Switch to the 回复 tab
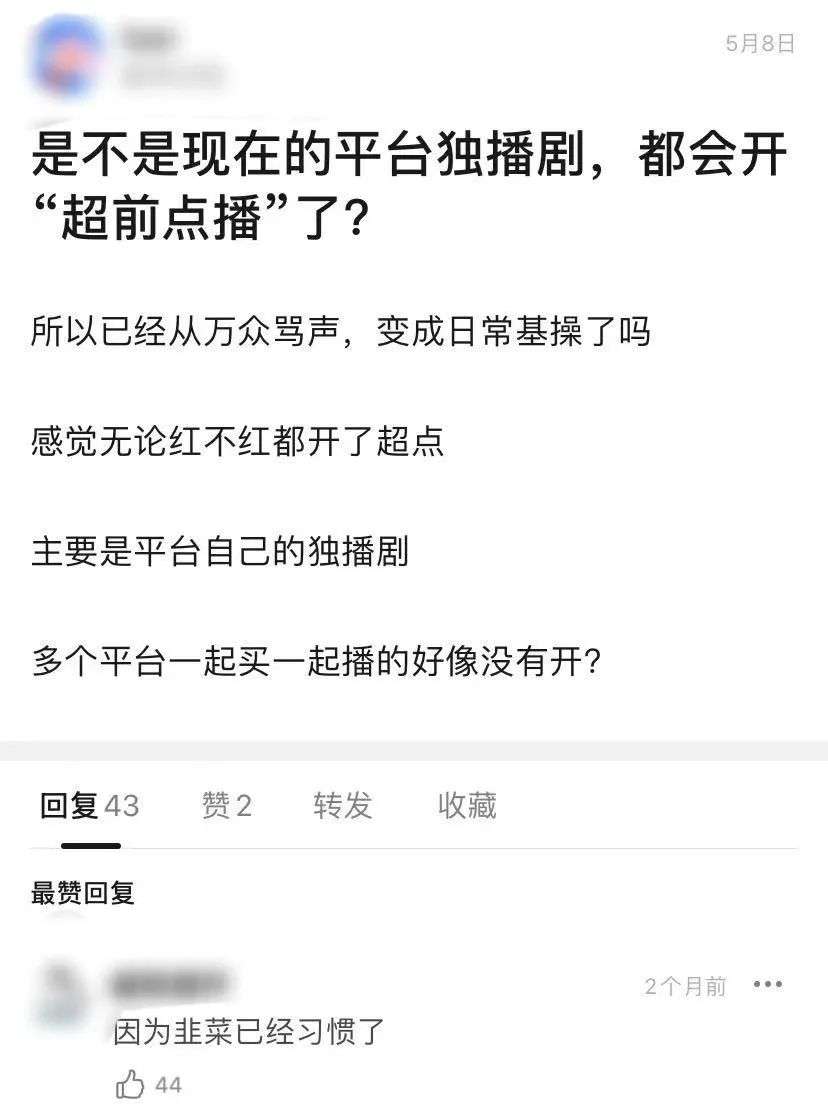 click(x=88, y=806)
